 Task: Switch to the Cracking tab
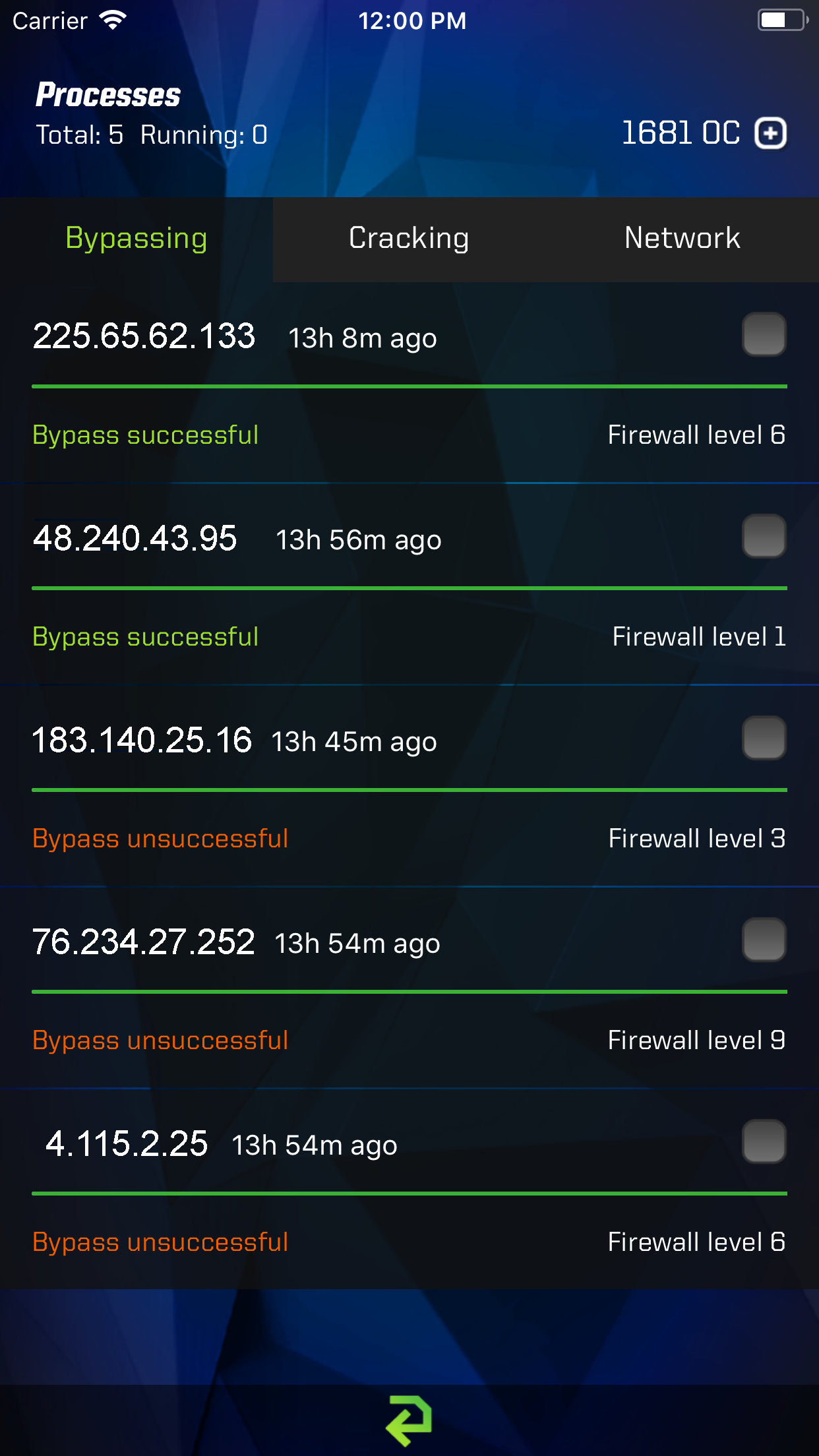tap(409, 239)
